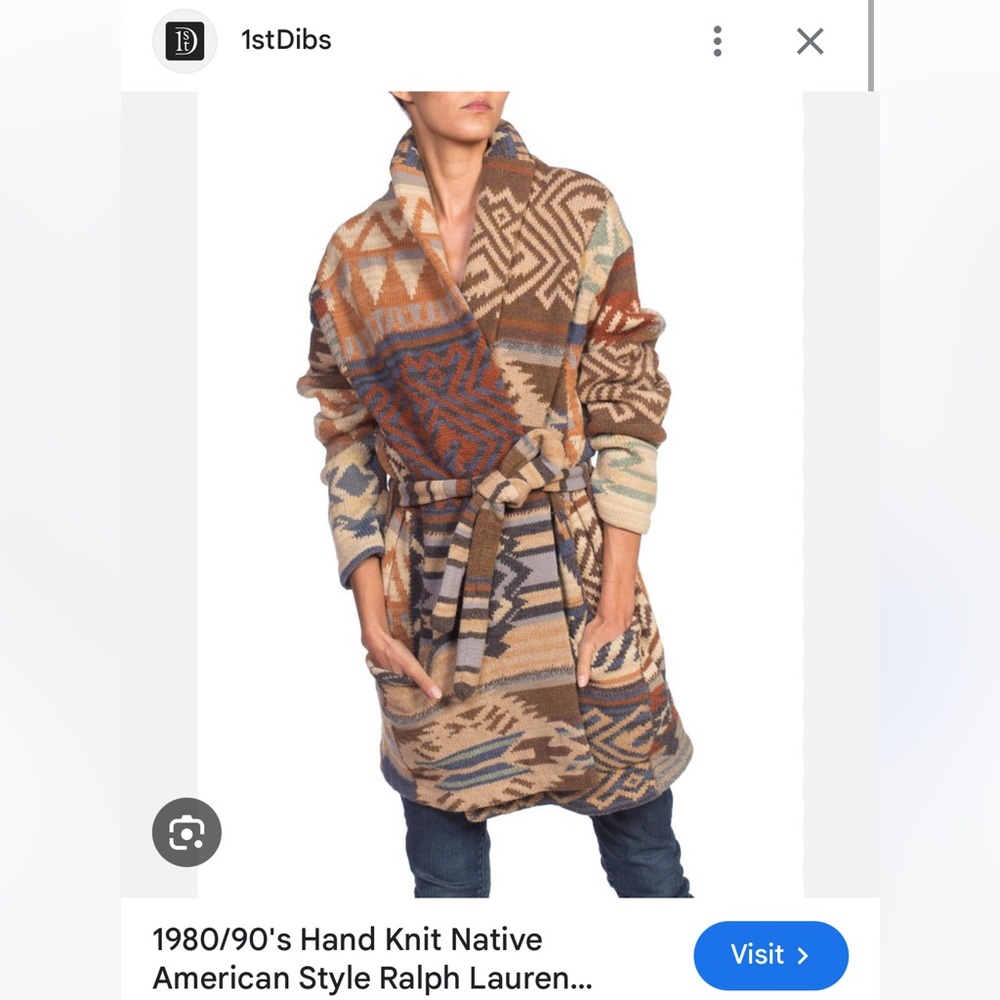Viewport: 1000px width, 1000px height.
Task: Search this image with Lens
Action: [186, 832]
